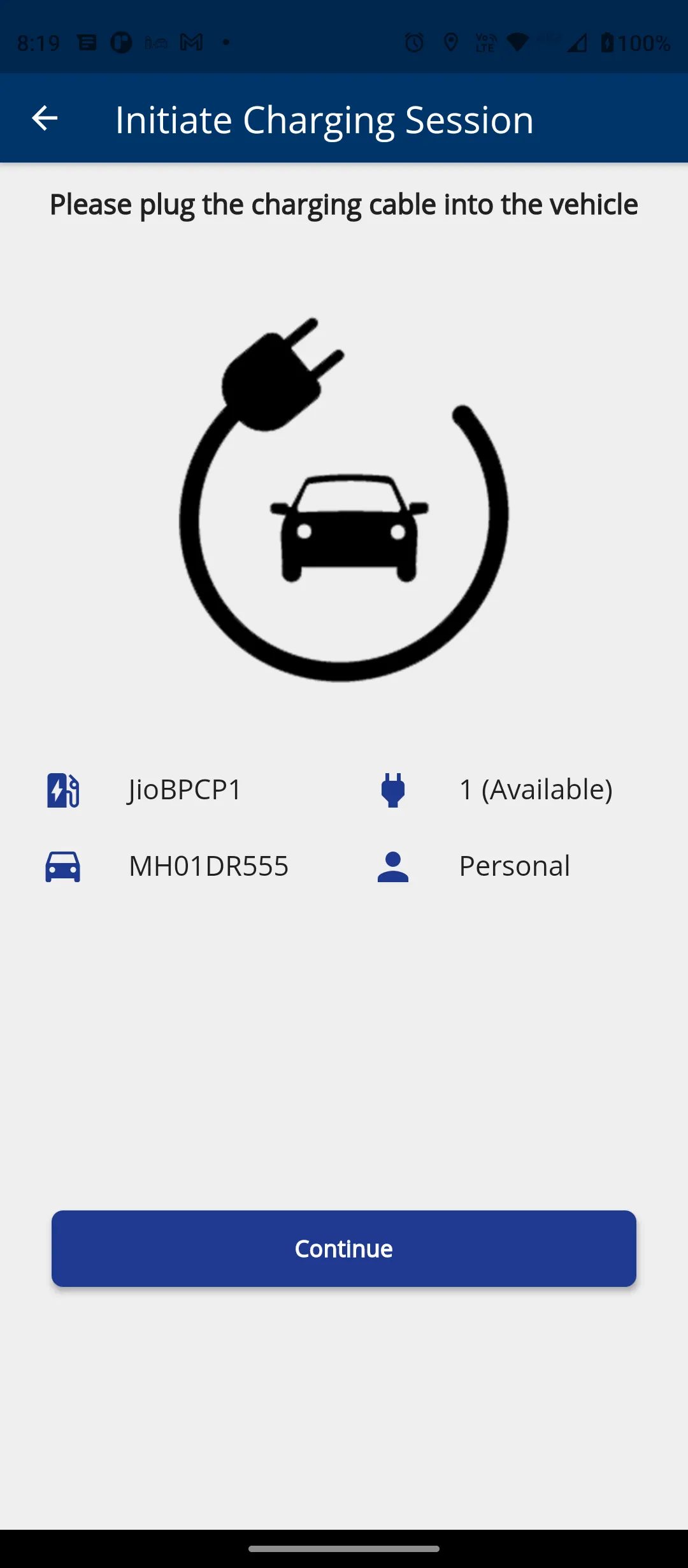Image resolution: width=688 pixels, height=1568 pixels.
Task: Click the charging station icon beside JioBPCP1
Action: (x=62, y=790)
